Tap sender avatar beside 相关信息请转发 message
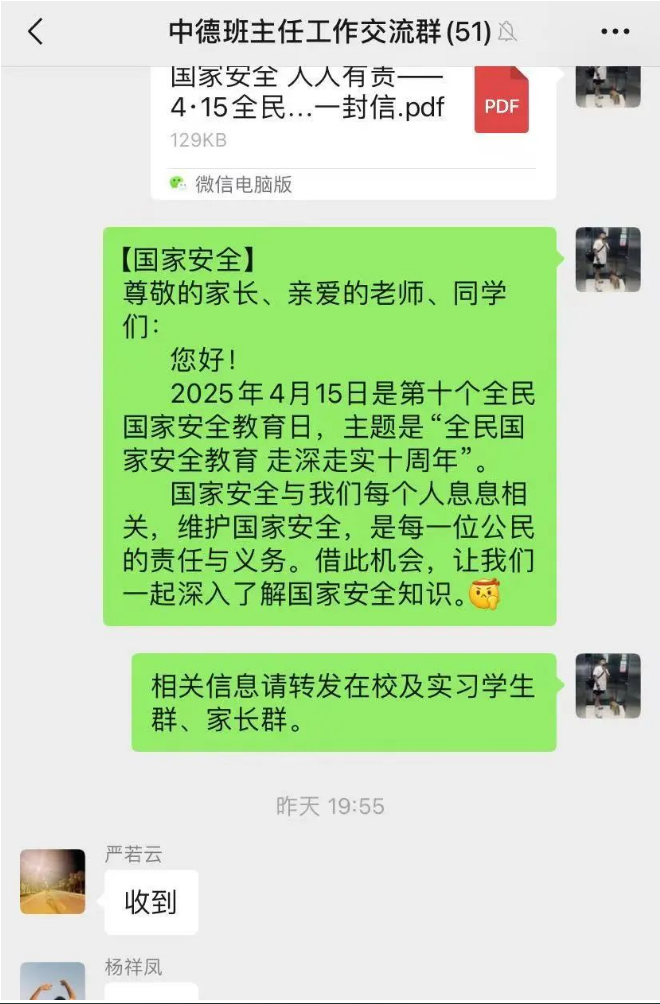The height and width of the screenshot is (1004, 660). [x=607, y=685]
